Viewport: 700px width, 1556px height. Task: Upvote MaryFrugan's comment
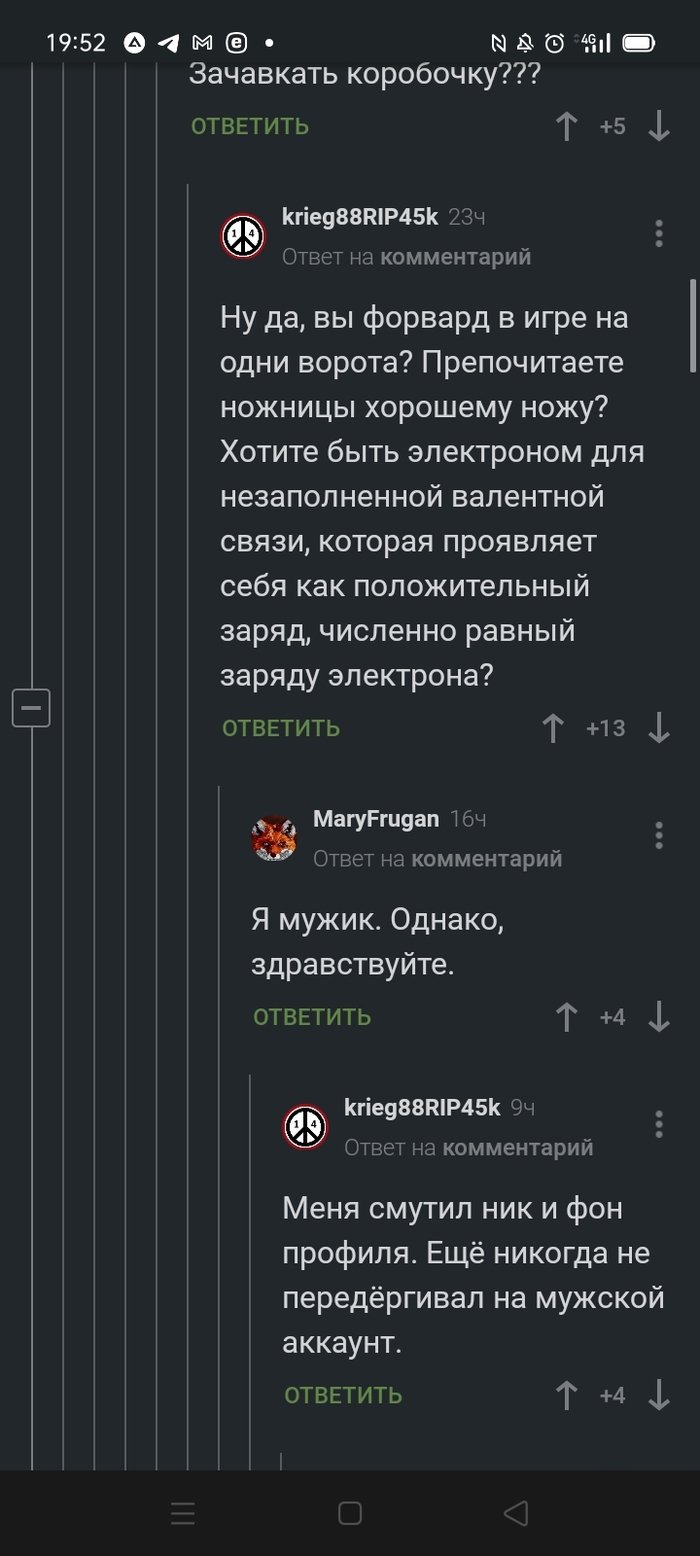coord(567,1018)
